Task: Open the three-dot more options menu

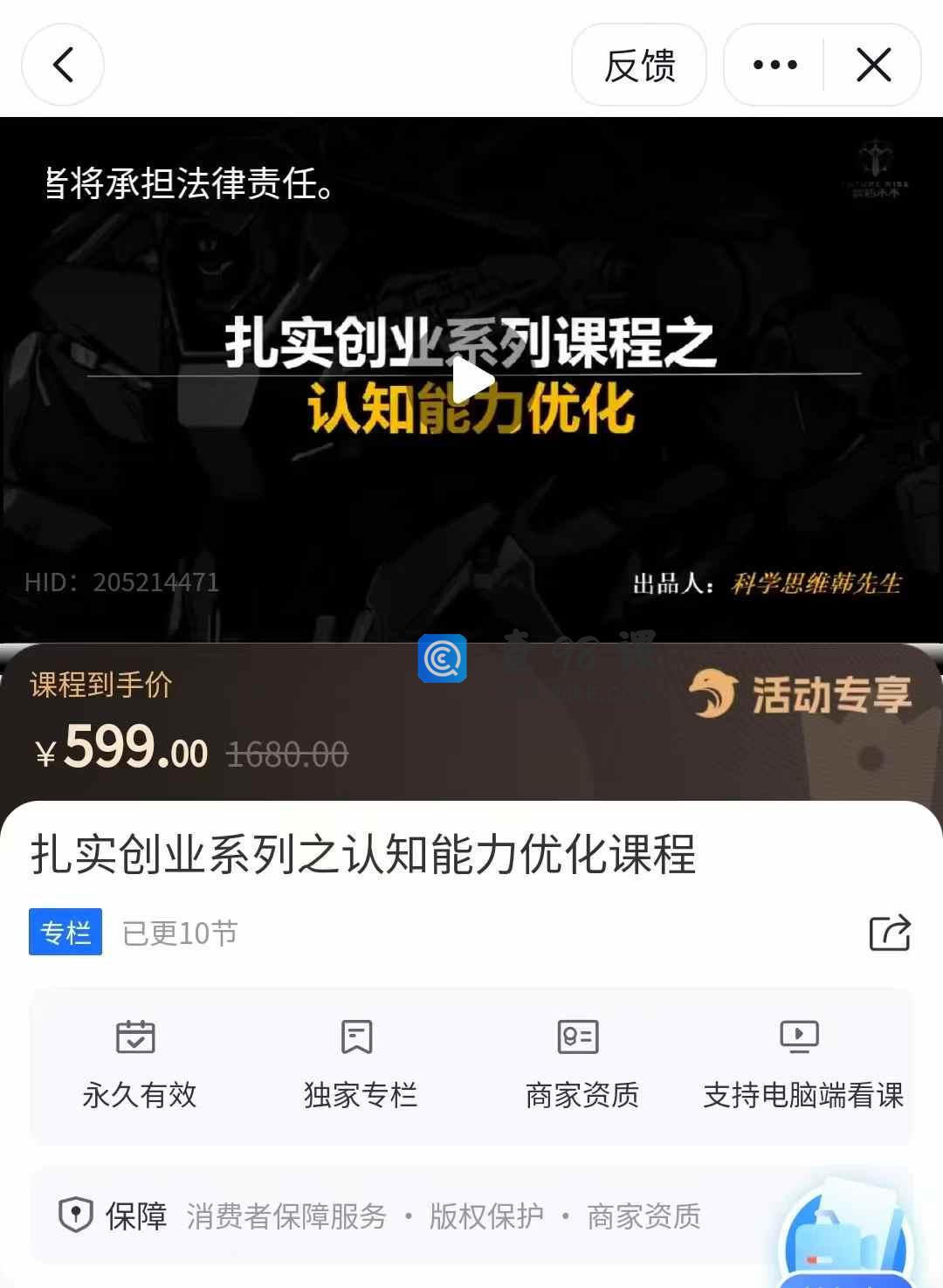Action: tap(774, 65)
